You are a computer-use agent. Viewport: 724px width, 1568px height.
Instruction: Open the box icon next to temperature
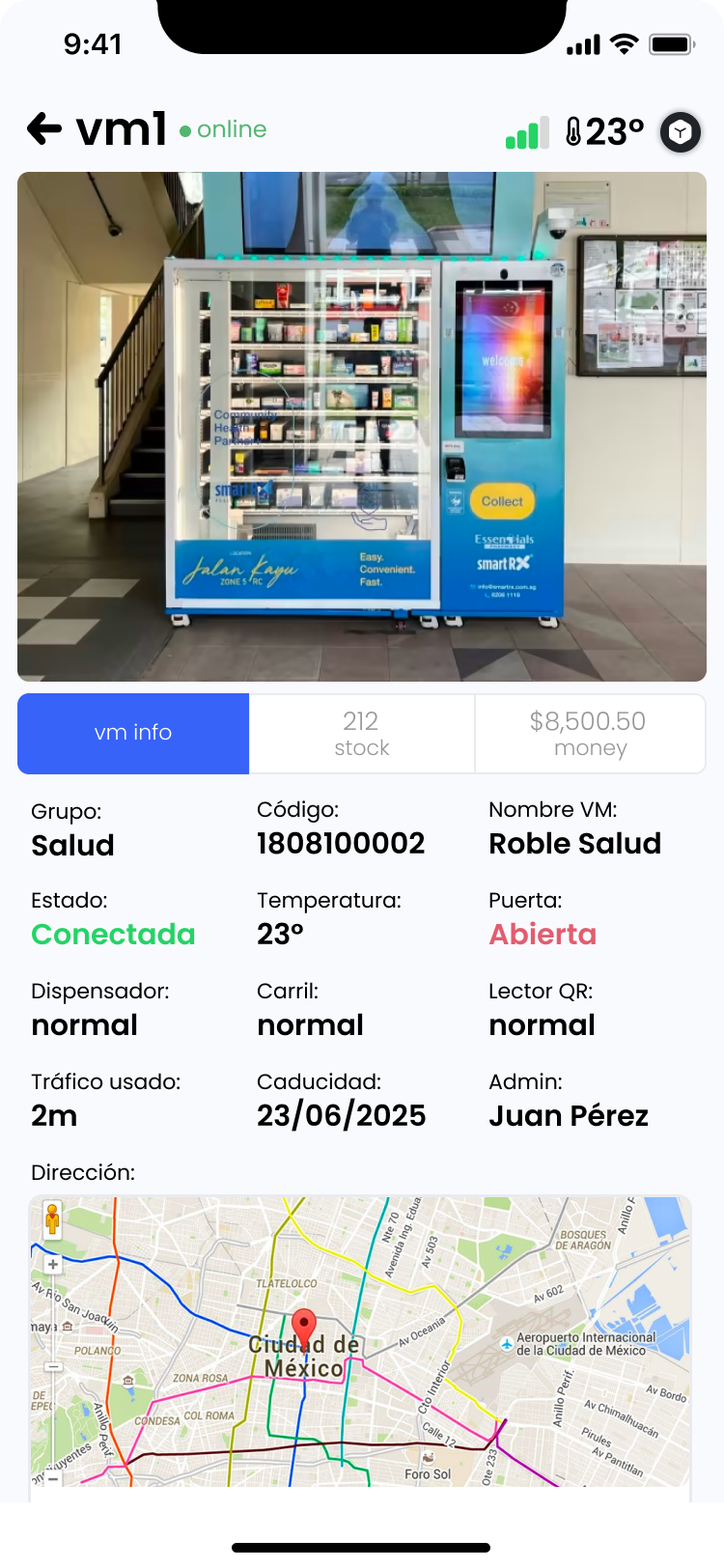pos(680,131)
